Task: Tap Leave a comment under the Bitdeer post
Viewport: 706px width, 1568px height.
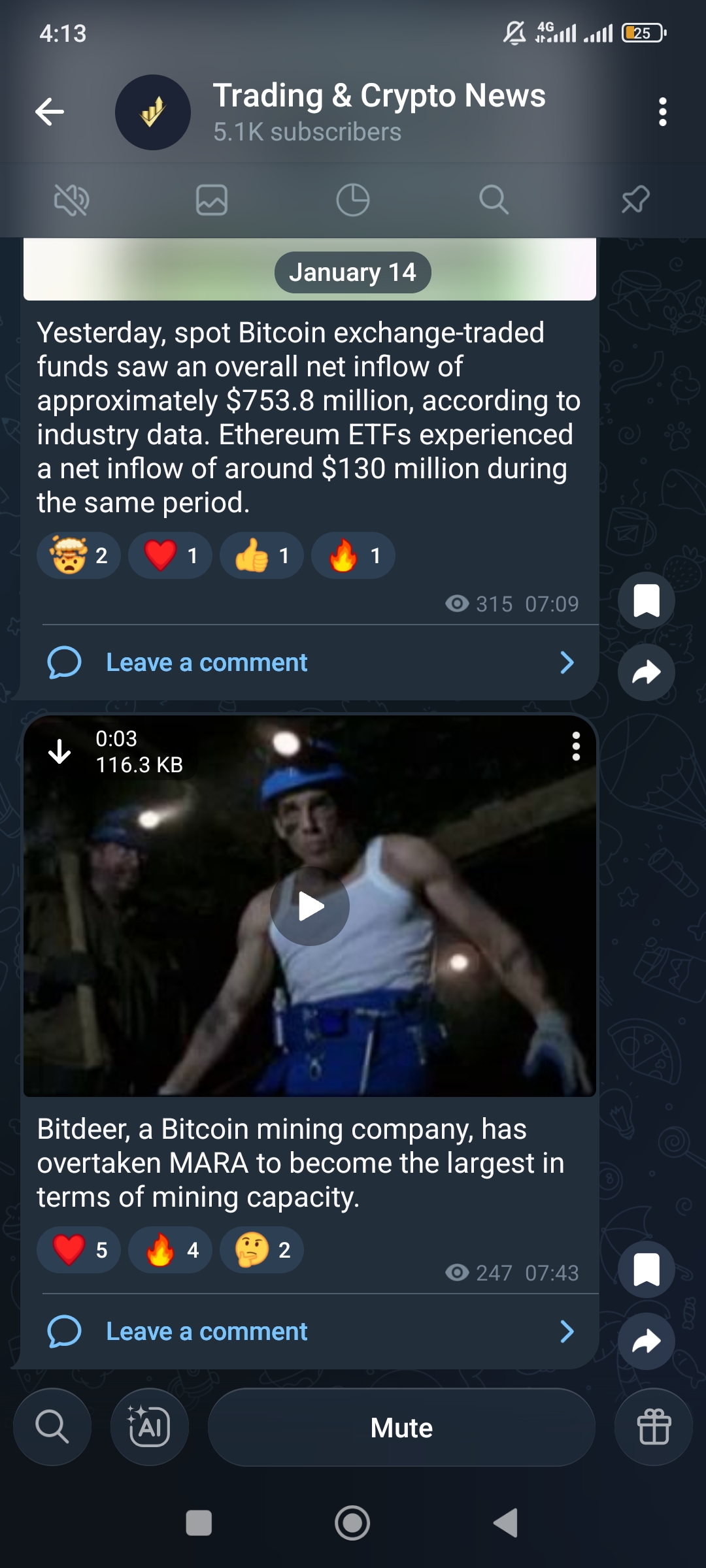Action: point(206,1331)
